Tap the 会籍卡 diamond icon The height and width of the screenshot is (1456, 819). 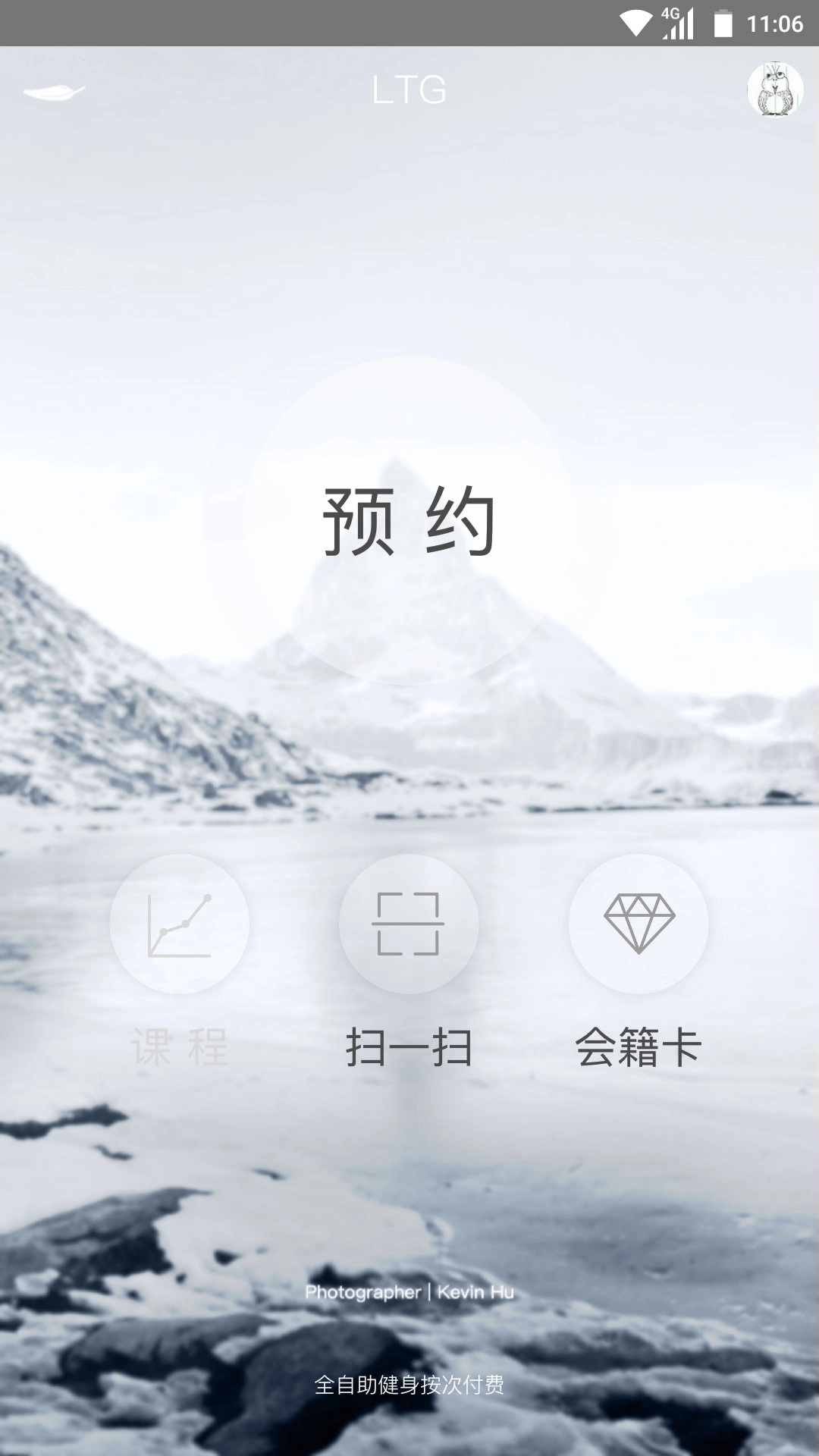pyautogui.click(x=641, y=924)
